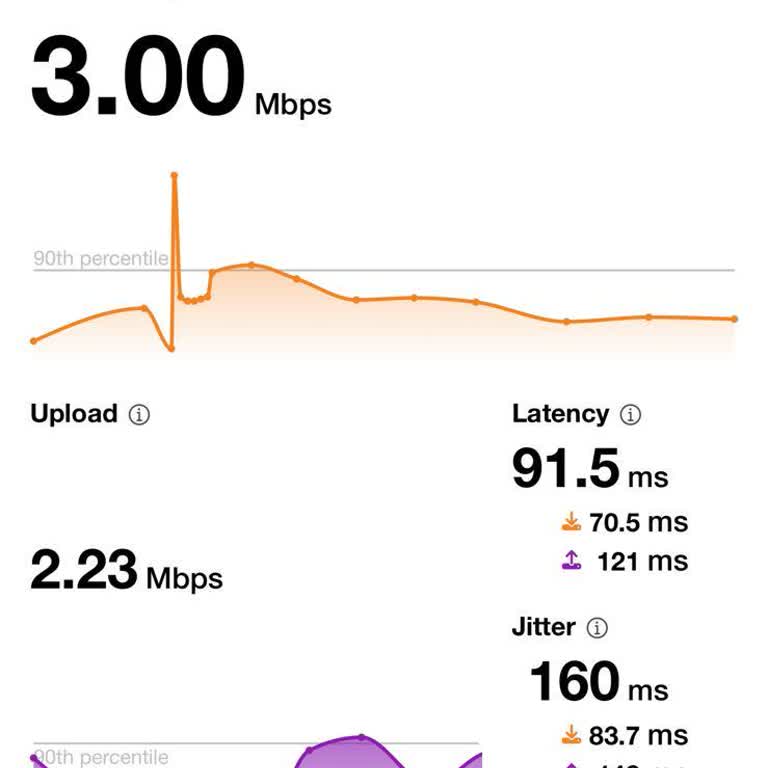Image resolution: width=768 pixels, height=768 pixels.
Task: Tap the info icon next to Jitter
Action: [x=597, y=628]
